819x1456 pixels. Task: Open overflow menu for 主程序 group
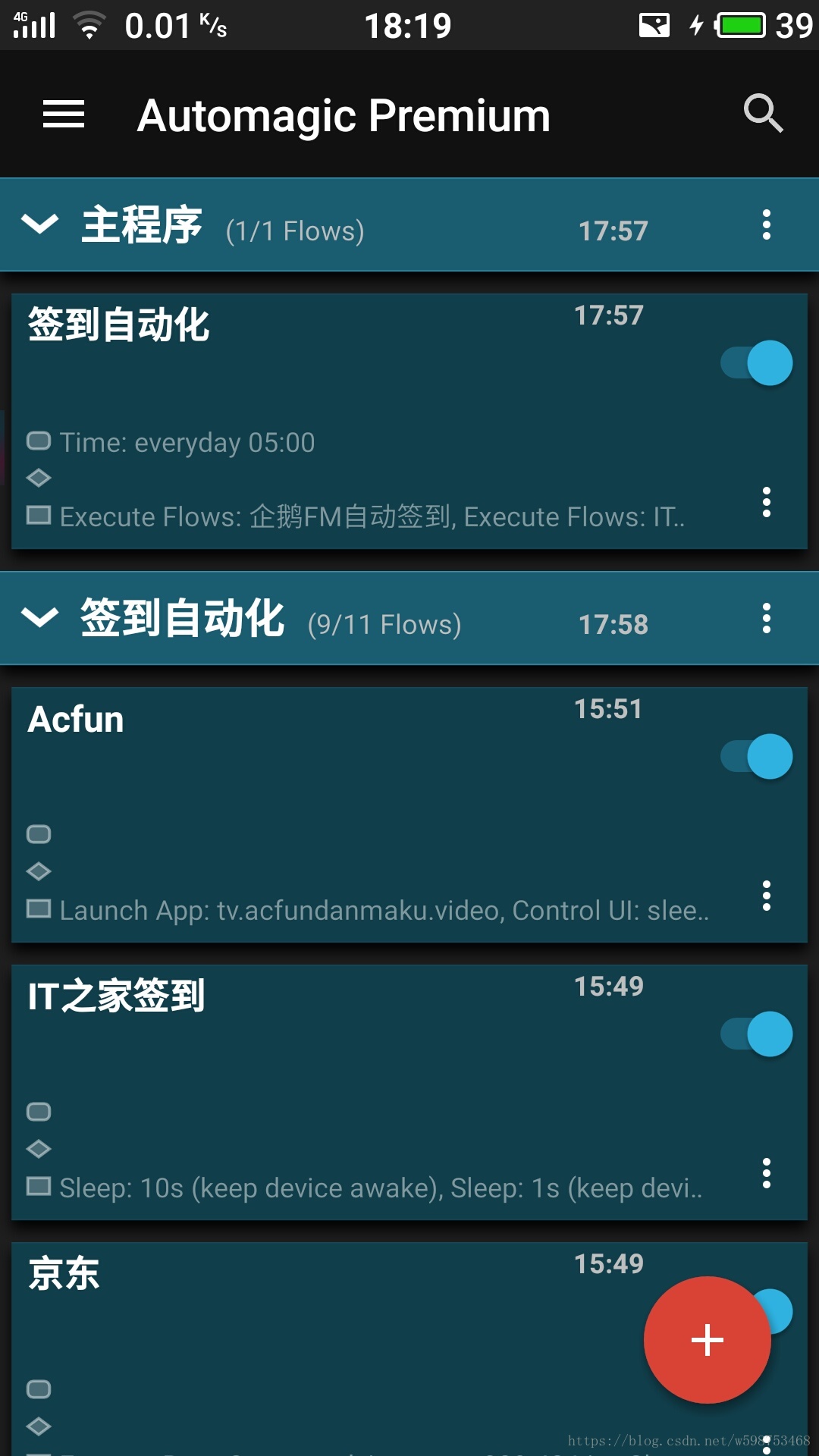(767, 225)
